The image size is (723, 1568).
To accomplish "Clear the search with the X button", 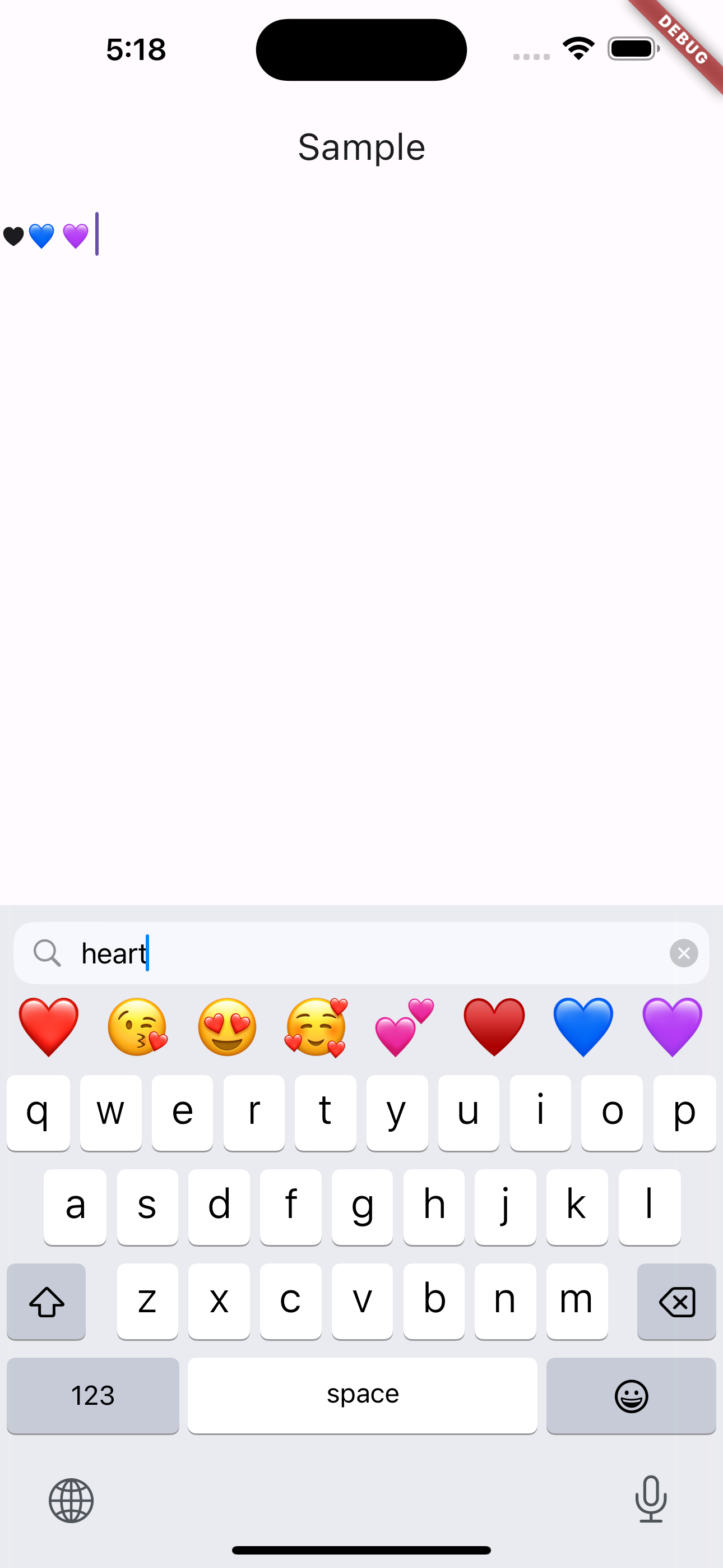I will (x=683, y=953).
